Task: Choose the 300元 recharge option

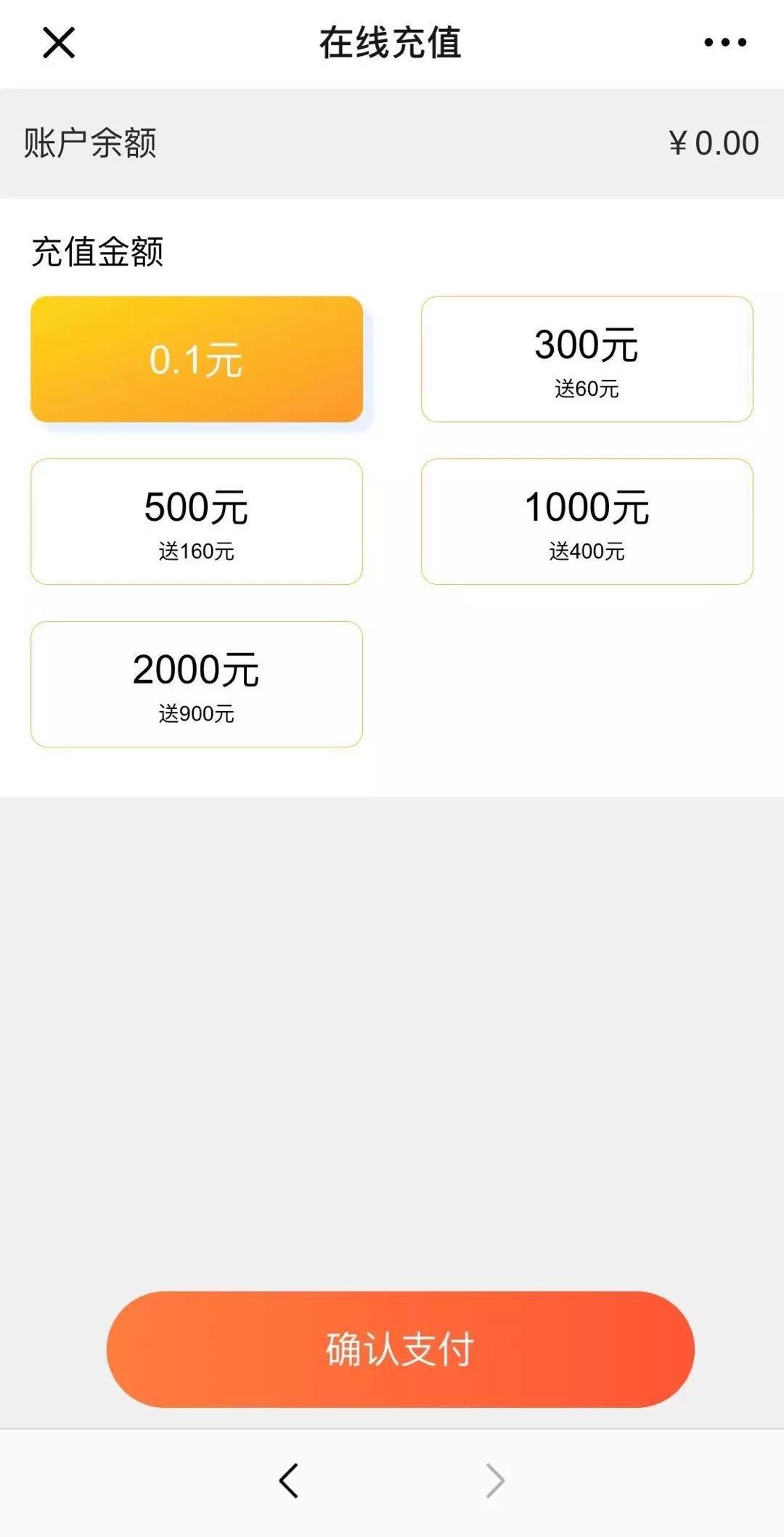Action: click(587, 359)
